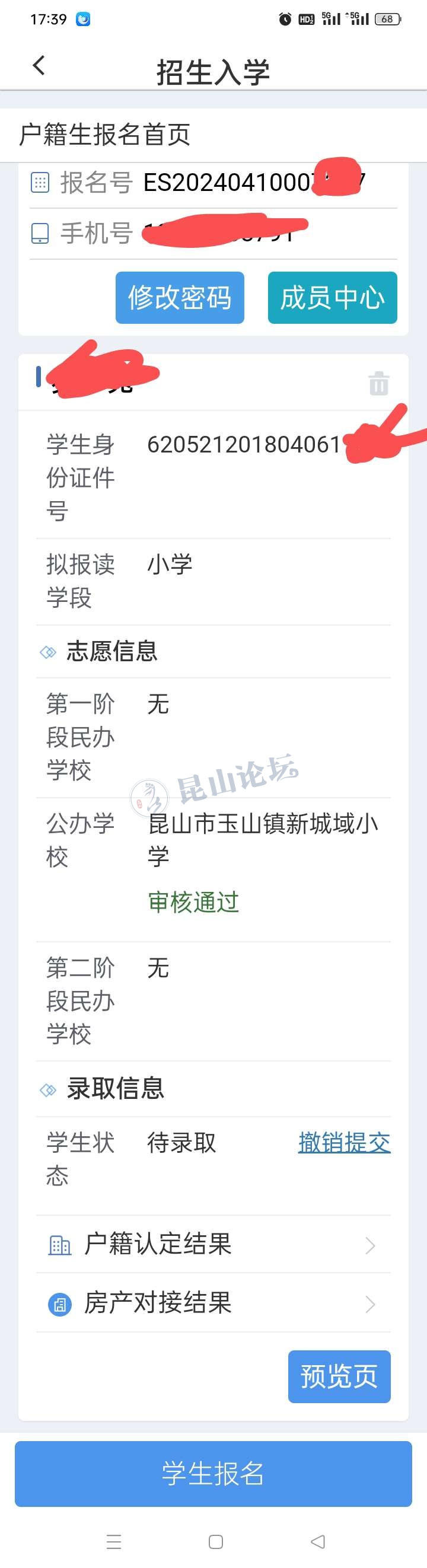
Task: Tap the 预览页 button
Action: (339, 1376)
